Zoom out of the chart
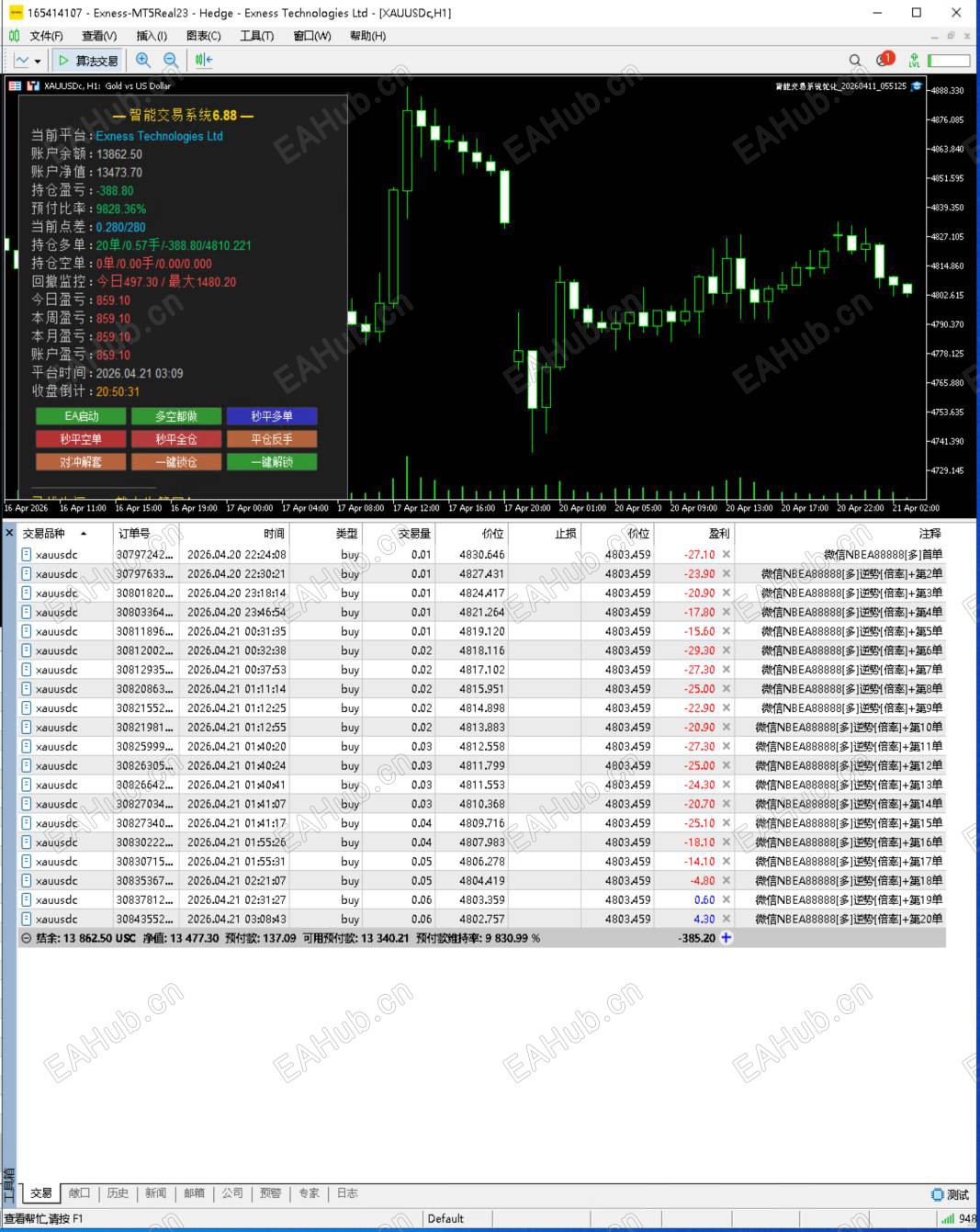The width and height of the screenshot is (980, 1232). 170,60
